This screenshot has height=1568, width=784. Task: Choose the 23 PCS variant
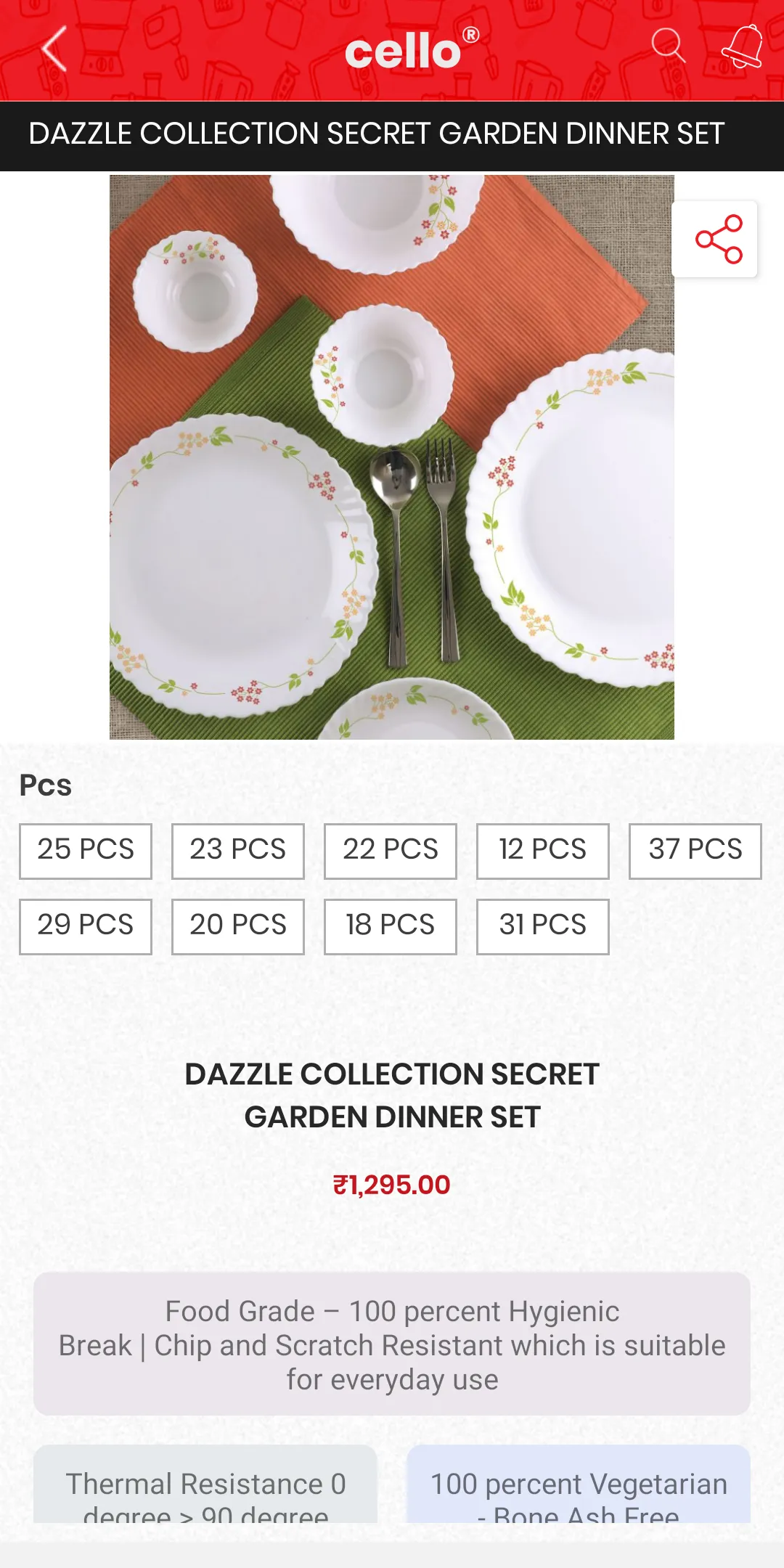tap(238, 851)
